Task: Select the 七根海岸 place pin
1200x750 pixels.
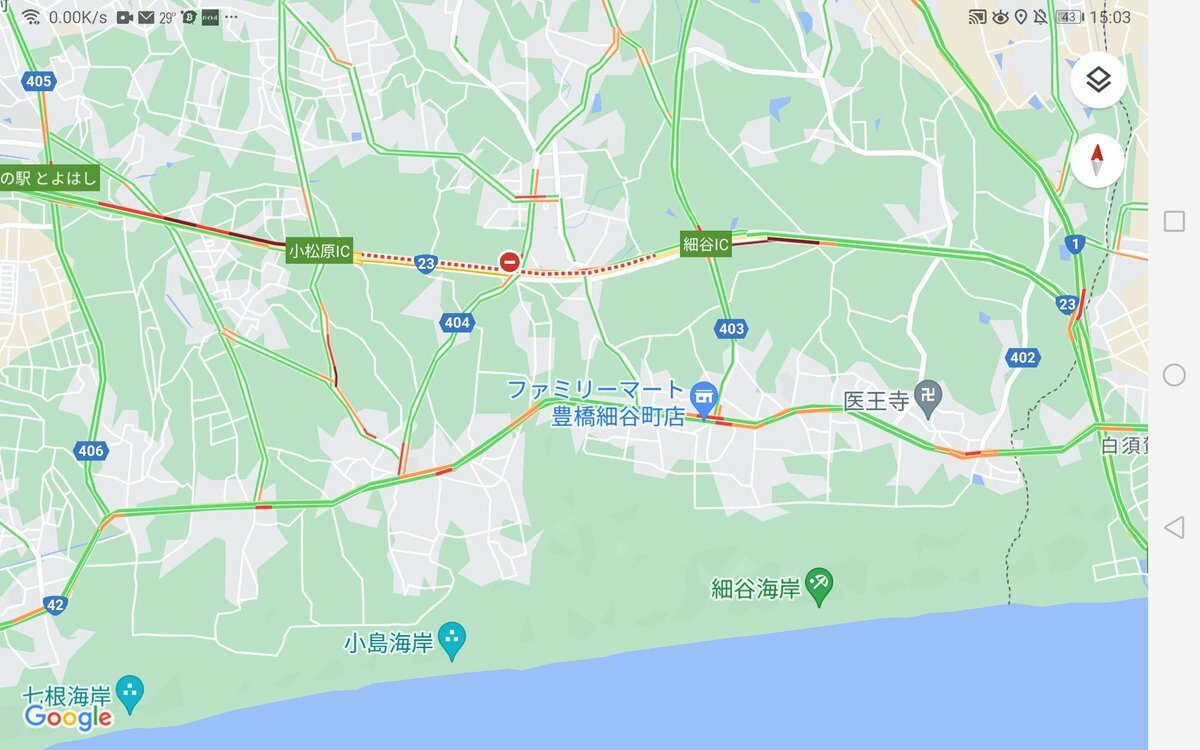Action: (130, 692)
